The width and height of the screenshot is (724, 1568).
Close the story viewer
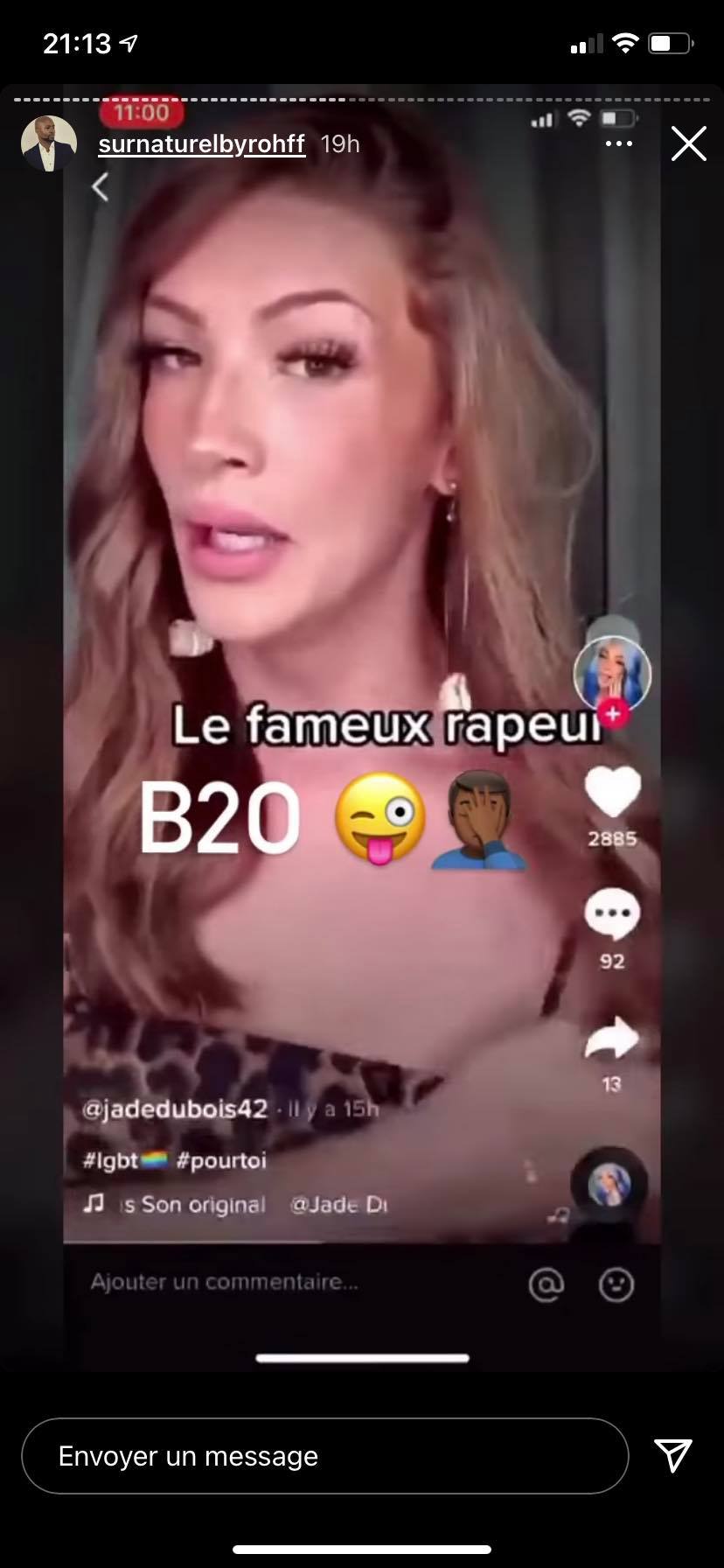point(688,143)
